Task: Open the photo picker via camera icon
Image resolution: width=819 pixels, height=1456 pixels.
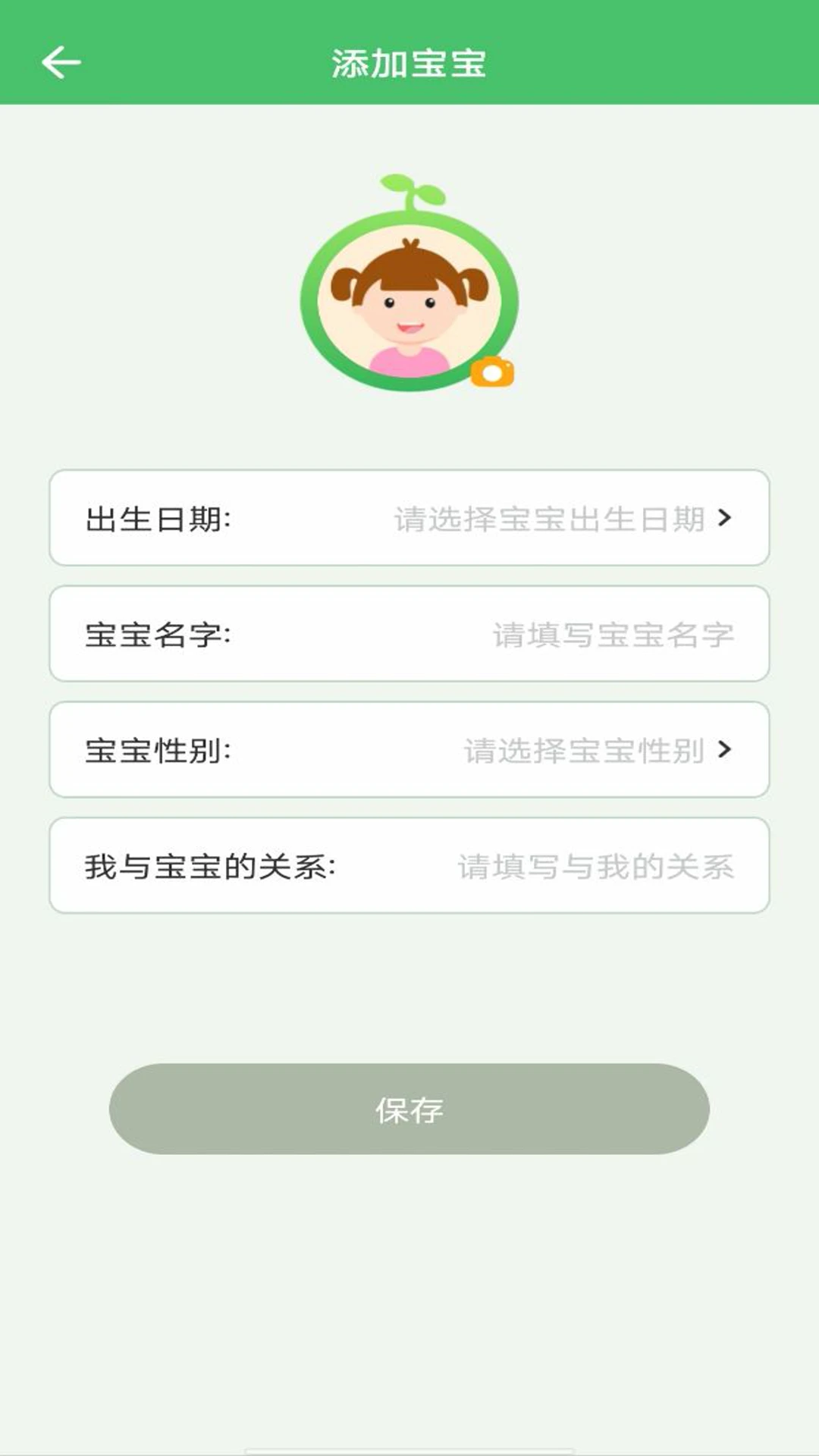Action: point(491,372)
